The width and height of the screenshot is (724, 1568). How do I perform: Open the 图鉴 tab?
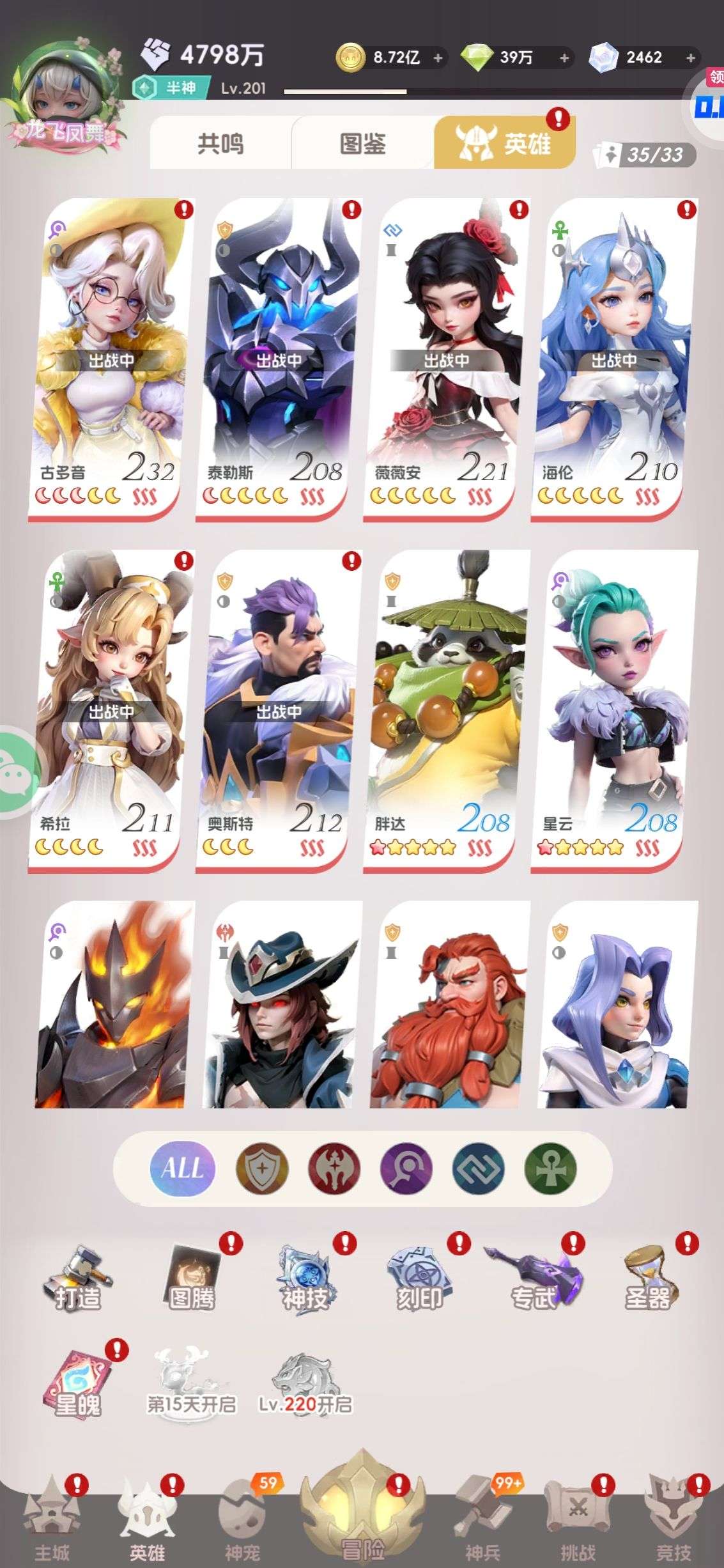click(362, 143)
